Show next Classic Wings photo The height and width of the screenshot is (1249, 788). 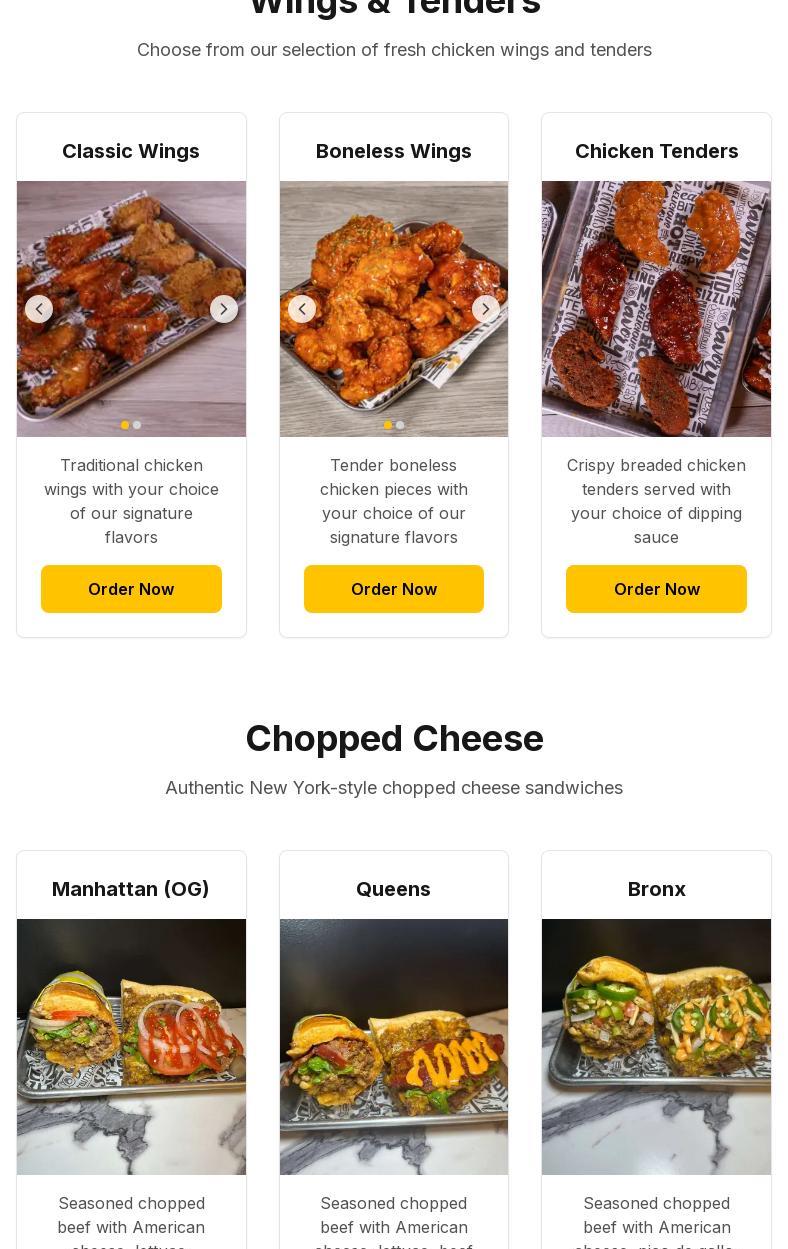[x=223, y=309]
